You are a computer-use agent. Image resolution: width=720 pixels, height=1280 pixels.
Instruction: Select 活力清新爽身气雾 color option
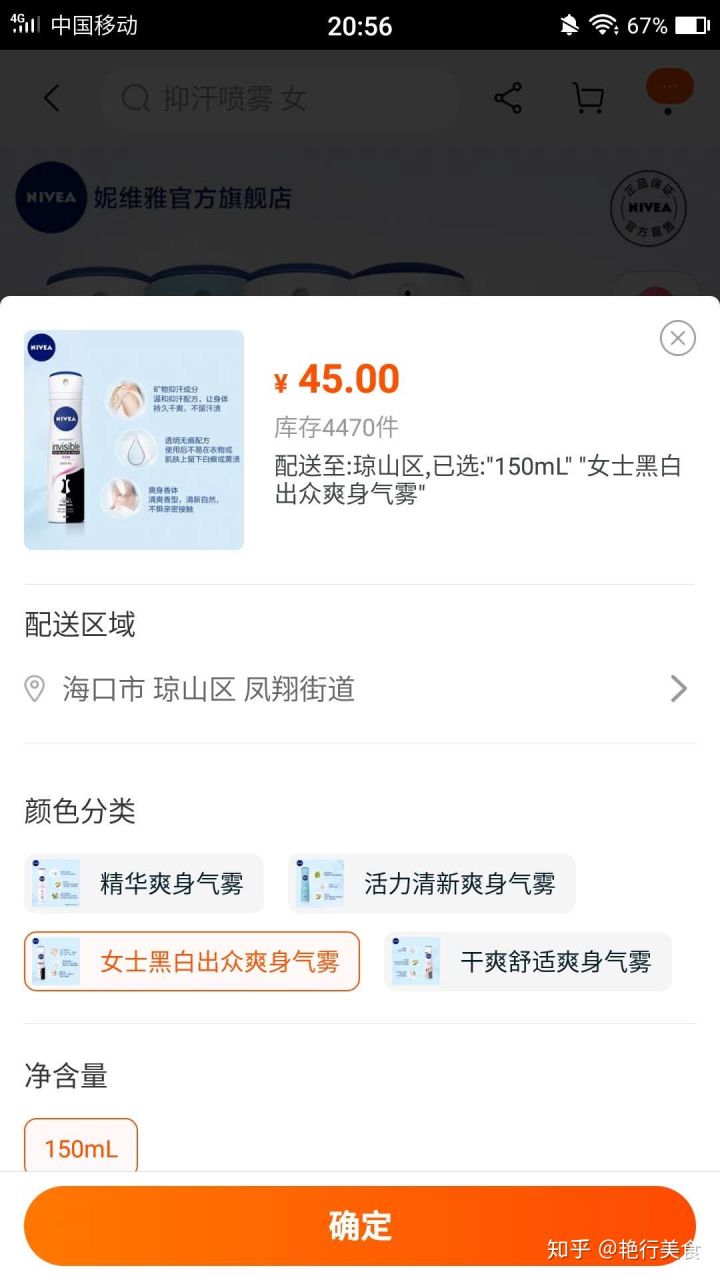pos(430,883)
